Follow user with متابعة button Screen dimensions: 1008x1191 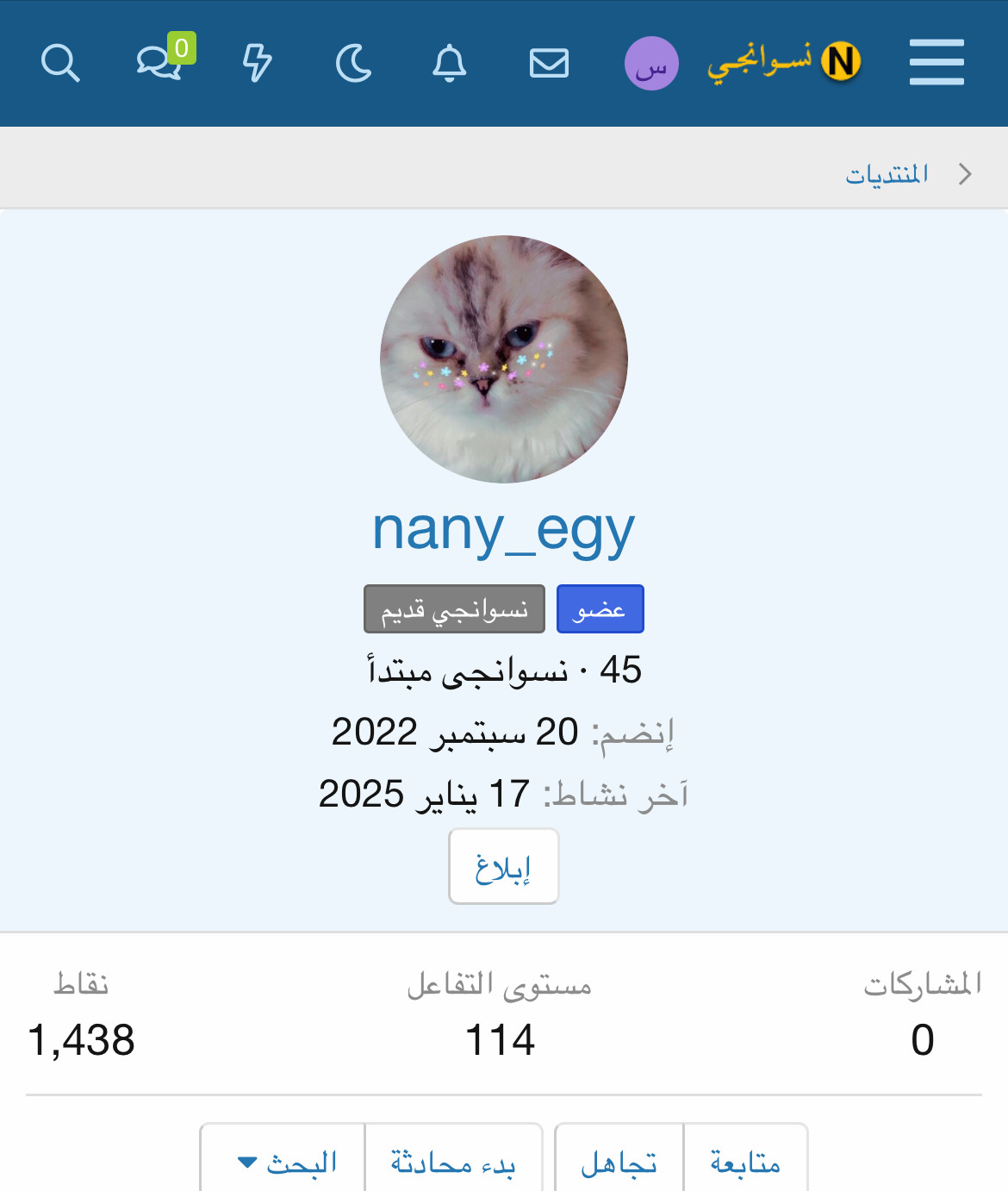click(x=745, y=1162)
